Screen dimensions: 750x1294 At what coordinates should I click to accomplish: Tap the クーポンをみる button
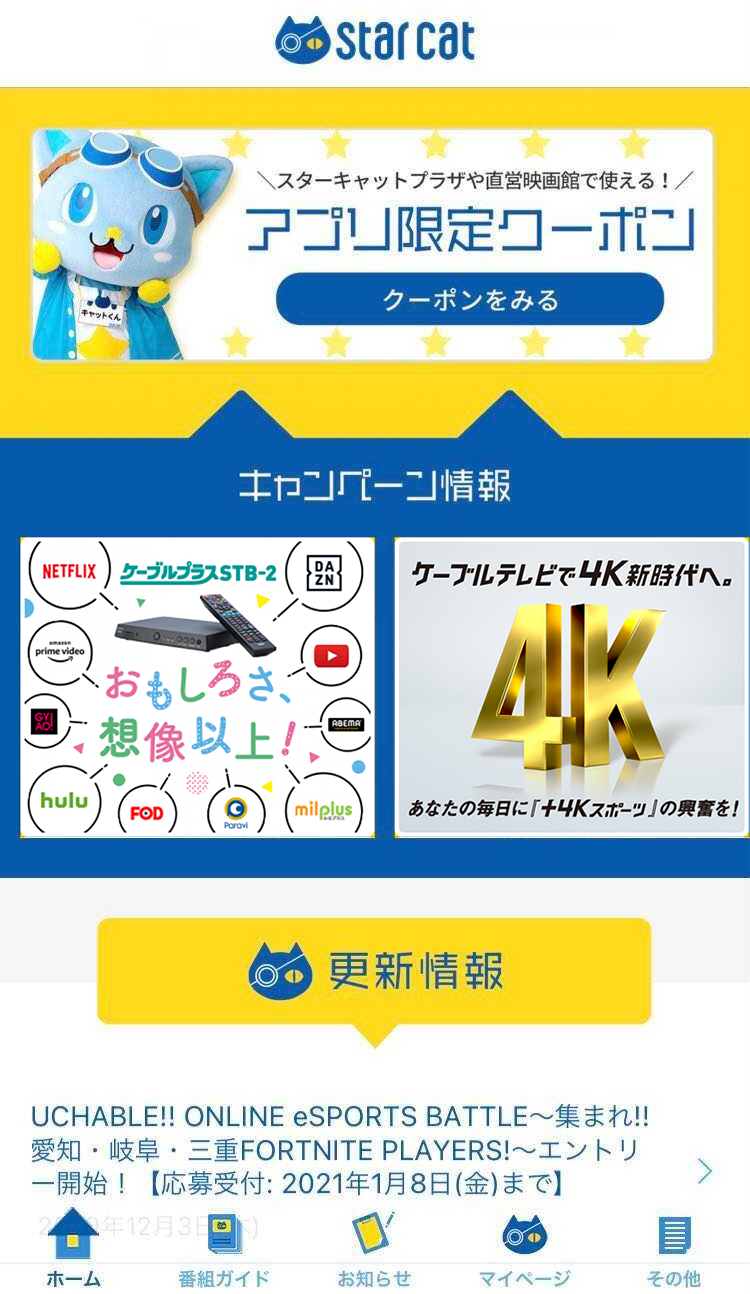(x=470, y=299)
